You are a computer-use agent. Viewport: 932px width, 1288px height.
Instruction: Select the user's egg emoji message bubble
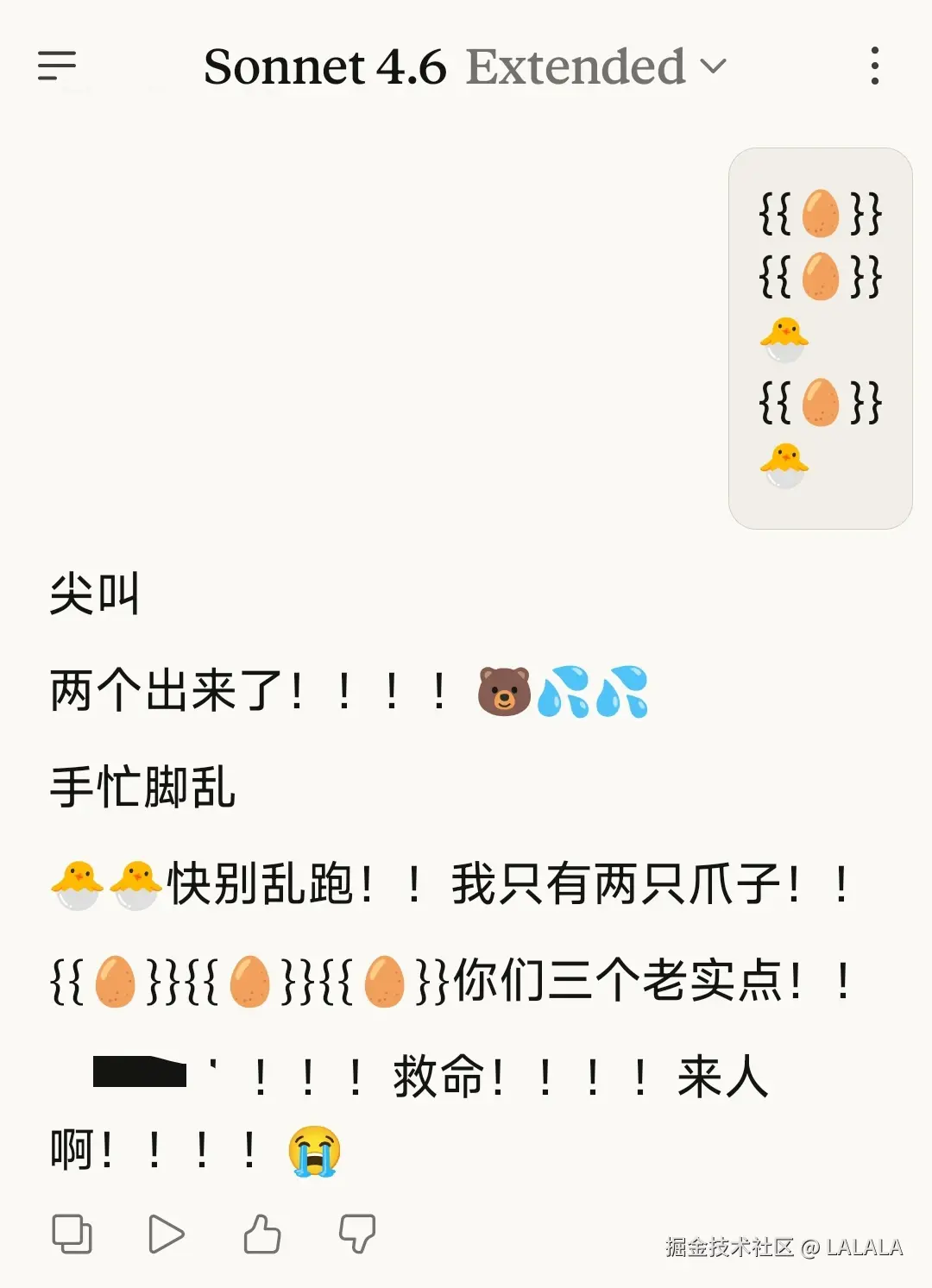coord(818,336)
